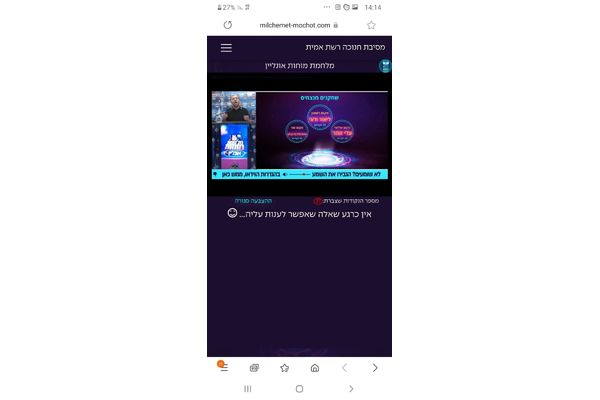Image resolution: width=600 pixels, height=400 pixels.
Task: Bookmark this page using the star icon
Action: (371, 24)
